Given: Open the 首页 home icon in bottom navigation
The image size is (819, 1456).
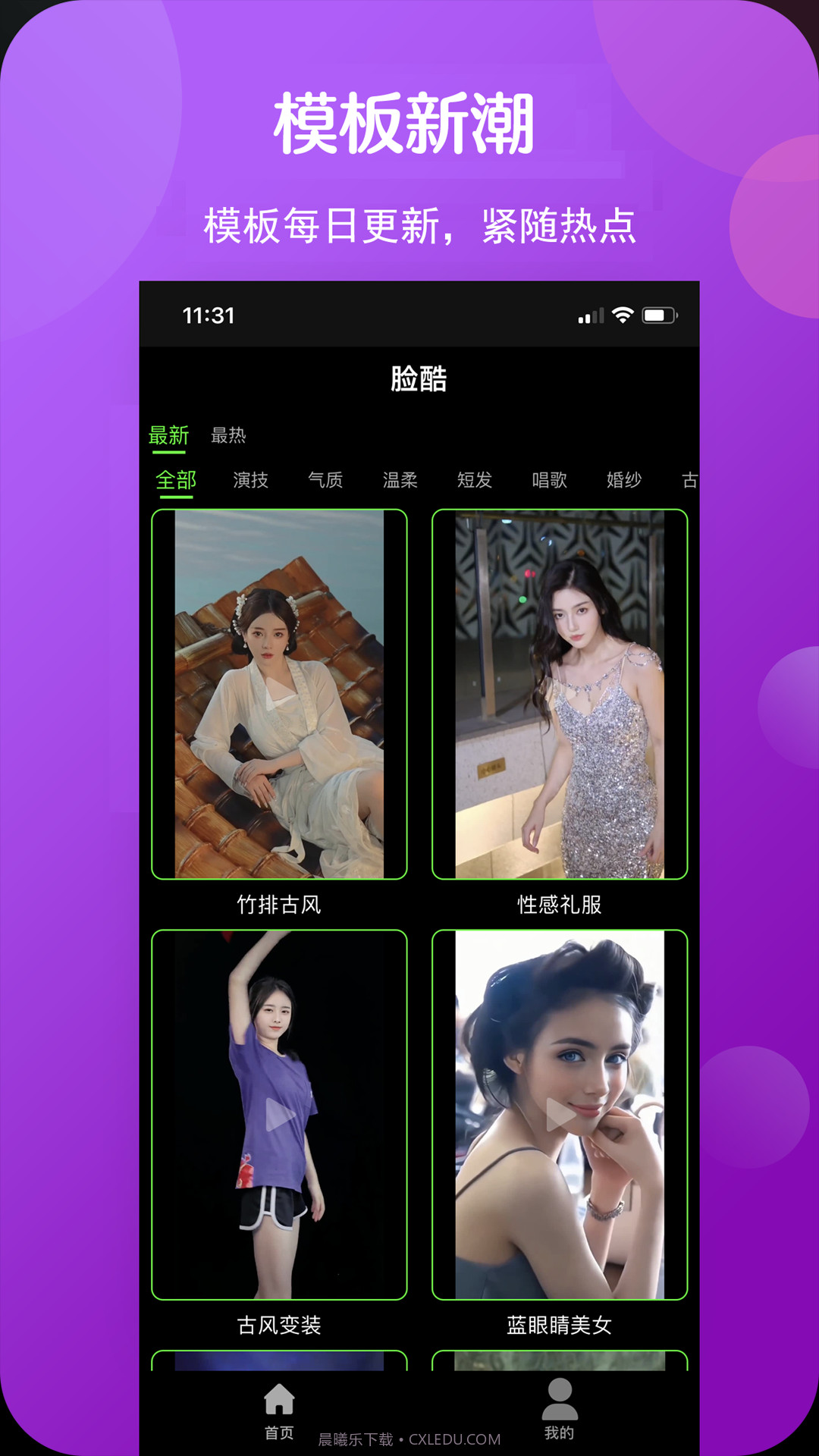Looking at the screenshot, I should 279,1396.
